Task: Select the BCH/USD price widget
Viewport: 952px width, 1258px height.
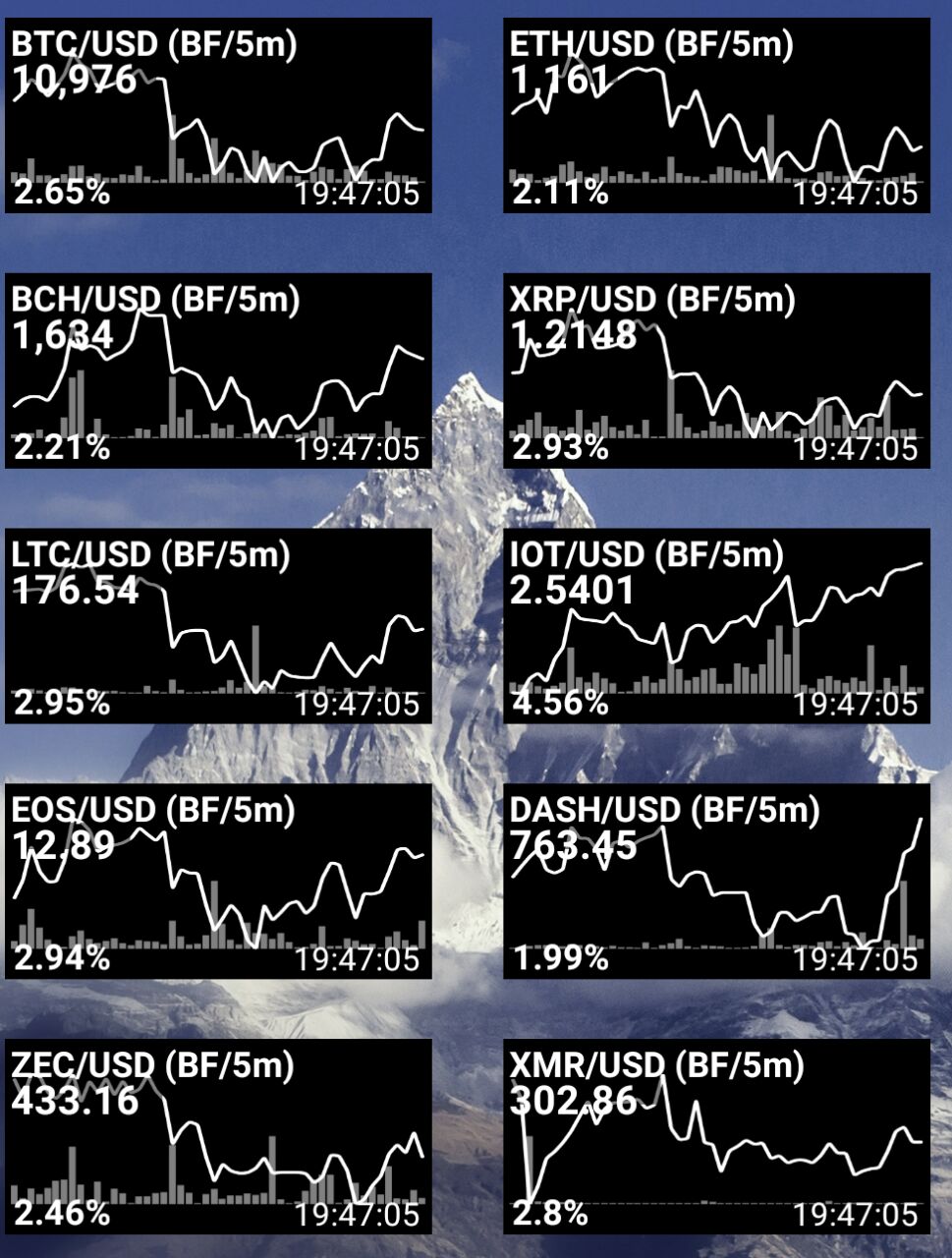Action: (x=218, y=371)
